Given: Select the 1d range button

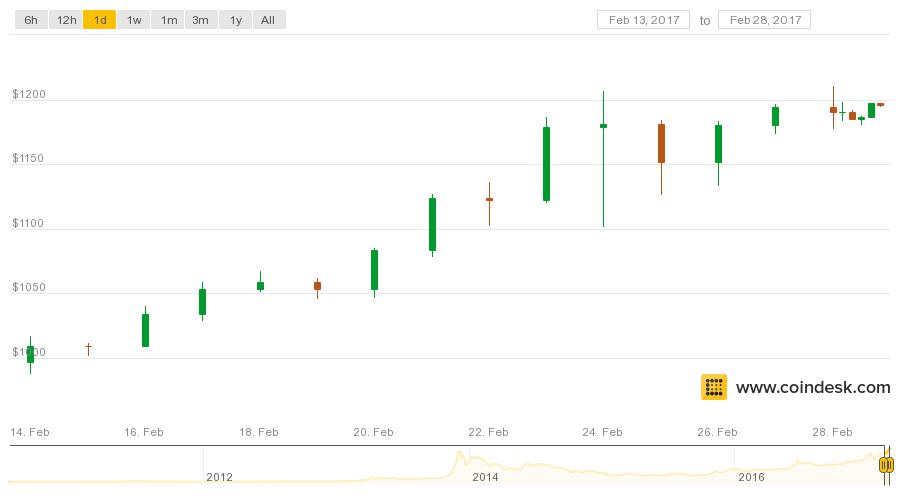Looking at the screenshot, I should click(x=100, y=20).
